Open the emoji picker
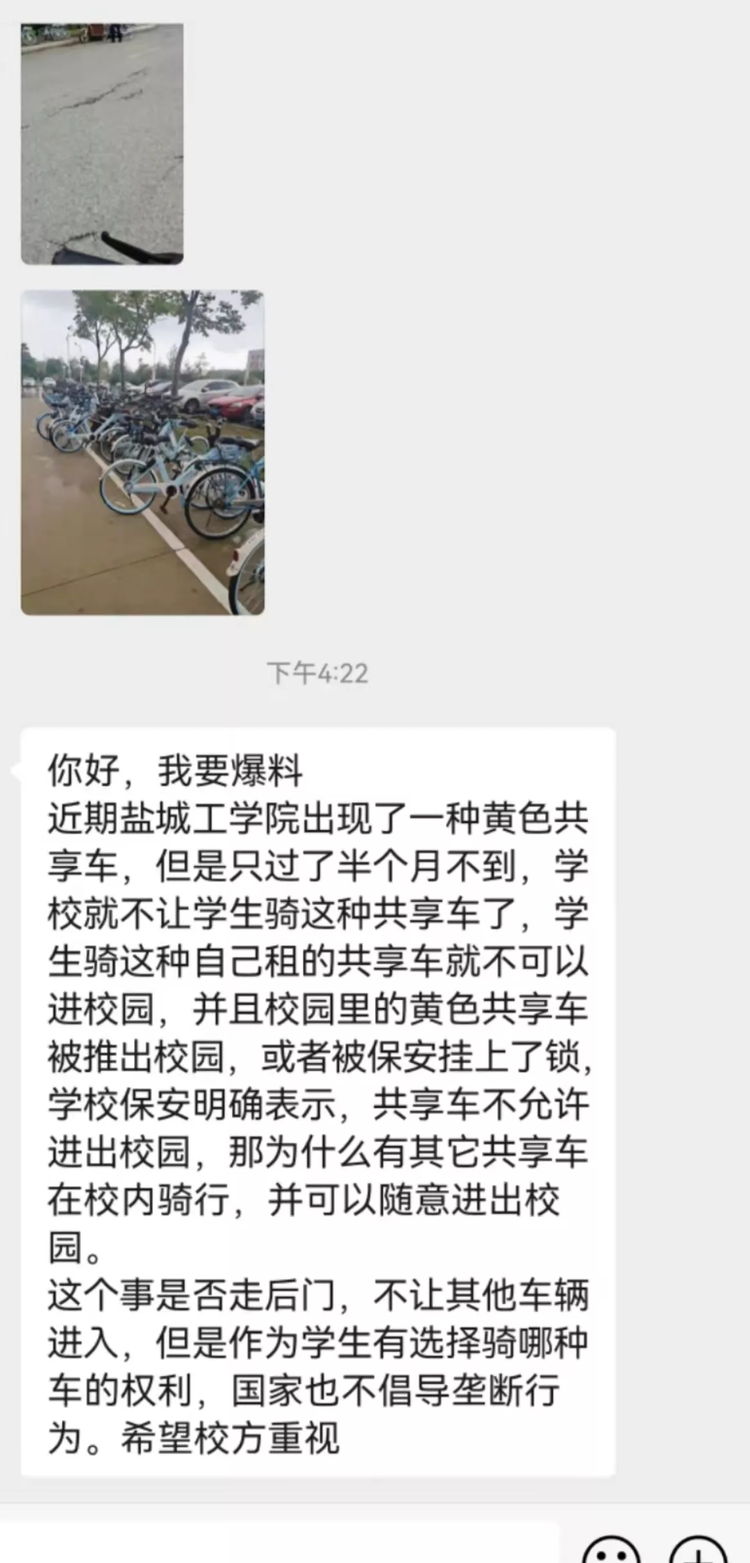 click(611, 1549)
